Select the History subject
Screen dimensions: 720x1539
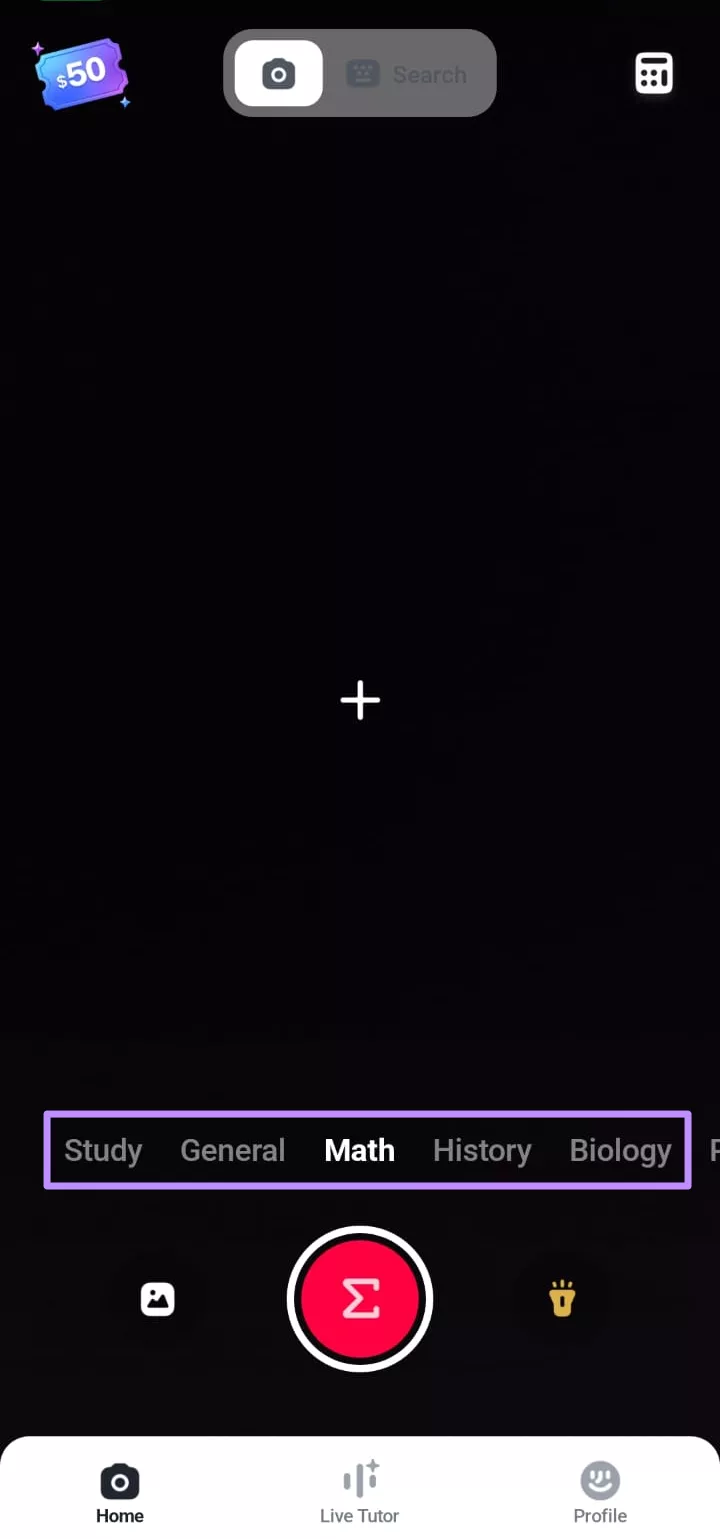click(481, 1150)
